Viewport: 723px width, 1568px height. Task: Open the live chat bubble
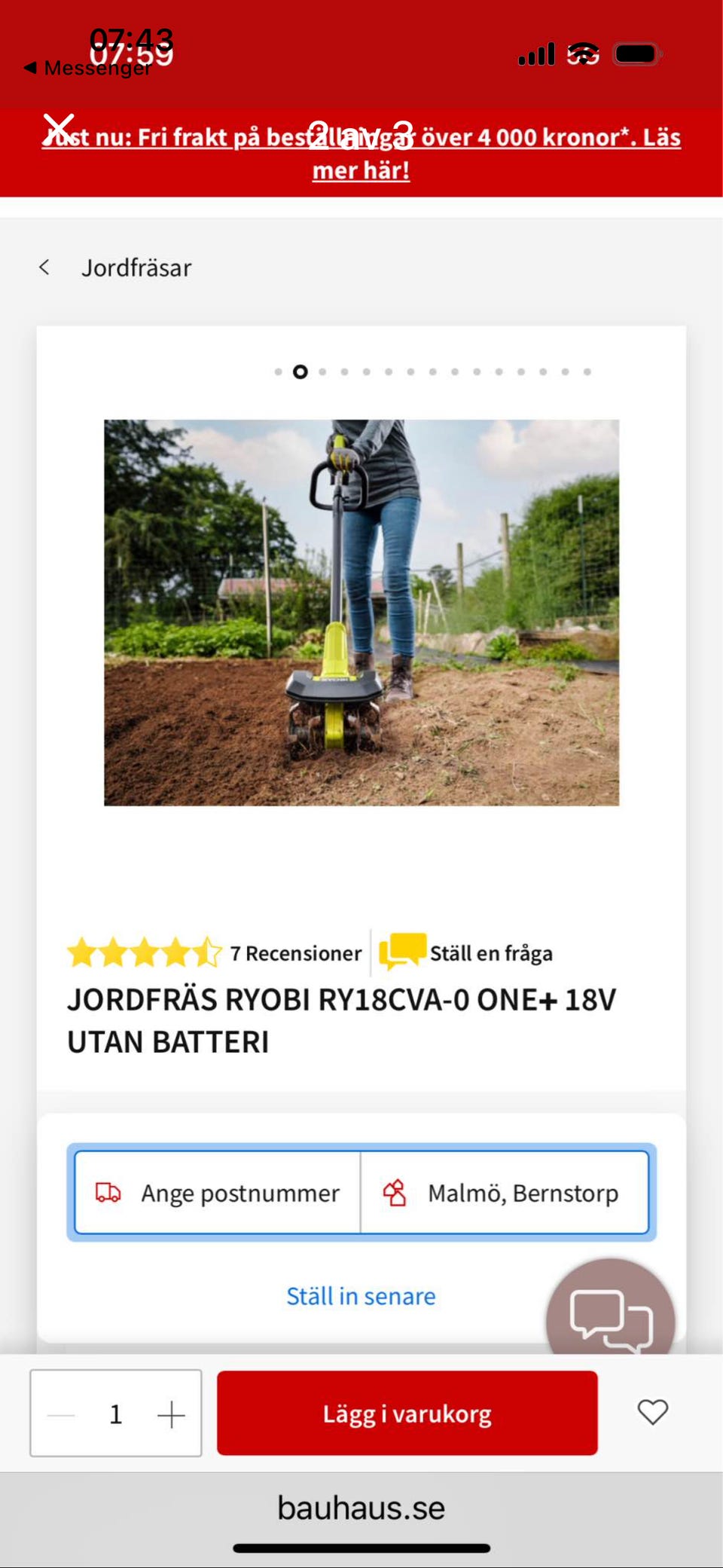[610, 1319]
